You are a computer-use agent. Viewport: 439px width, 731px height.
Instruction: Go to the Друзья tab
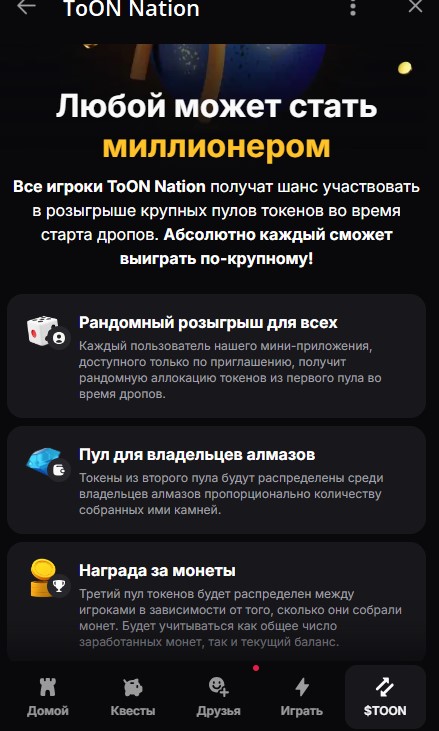tap(218, 697)
